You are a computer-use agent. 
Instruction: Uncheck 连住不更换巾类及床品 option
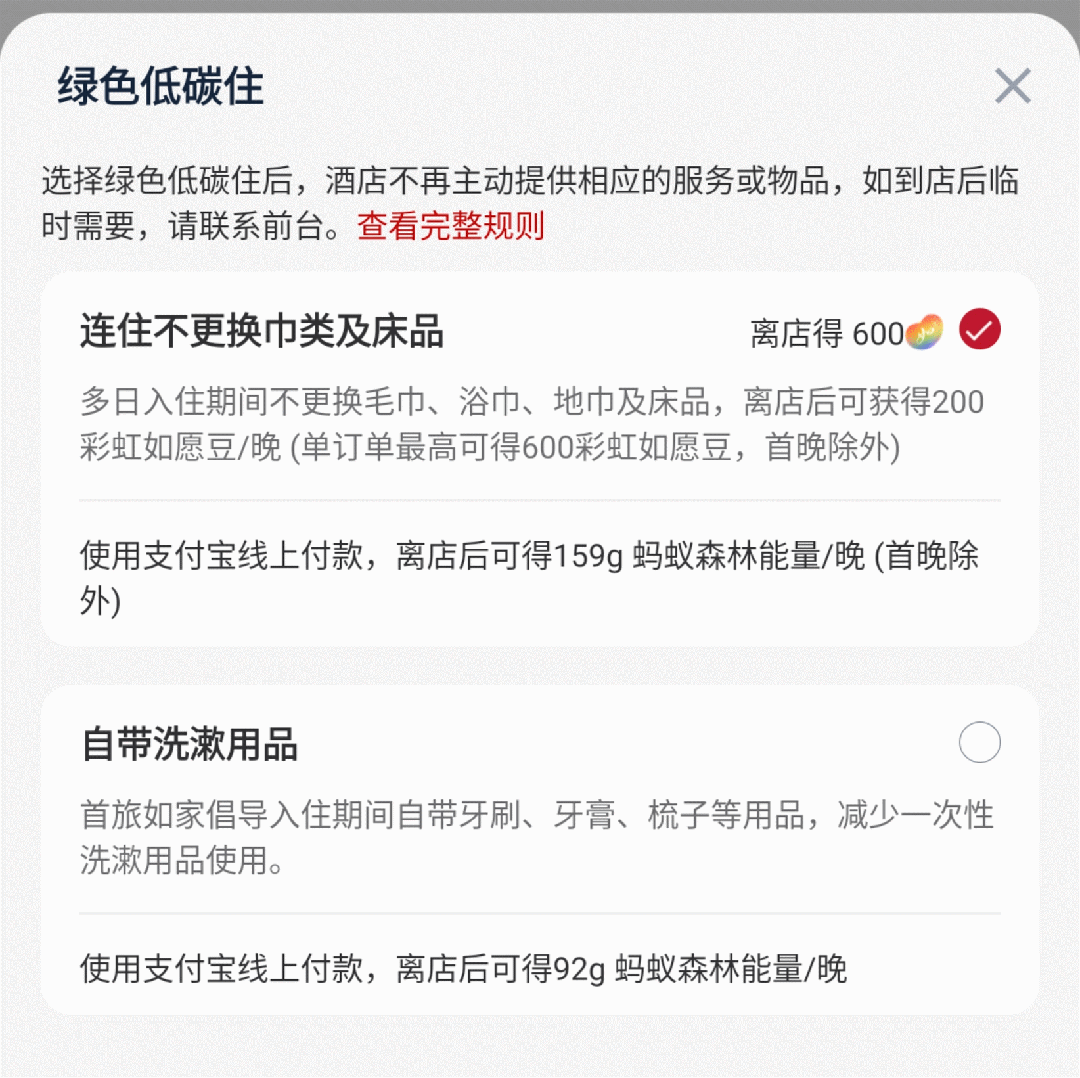(979, 331)
